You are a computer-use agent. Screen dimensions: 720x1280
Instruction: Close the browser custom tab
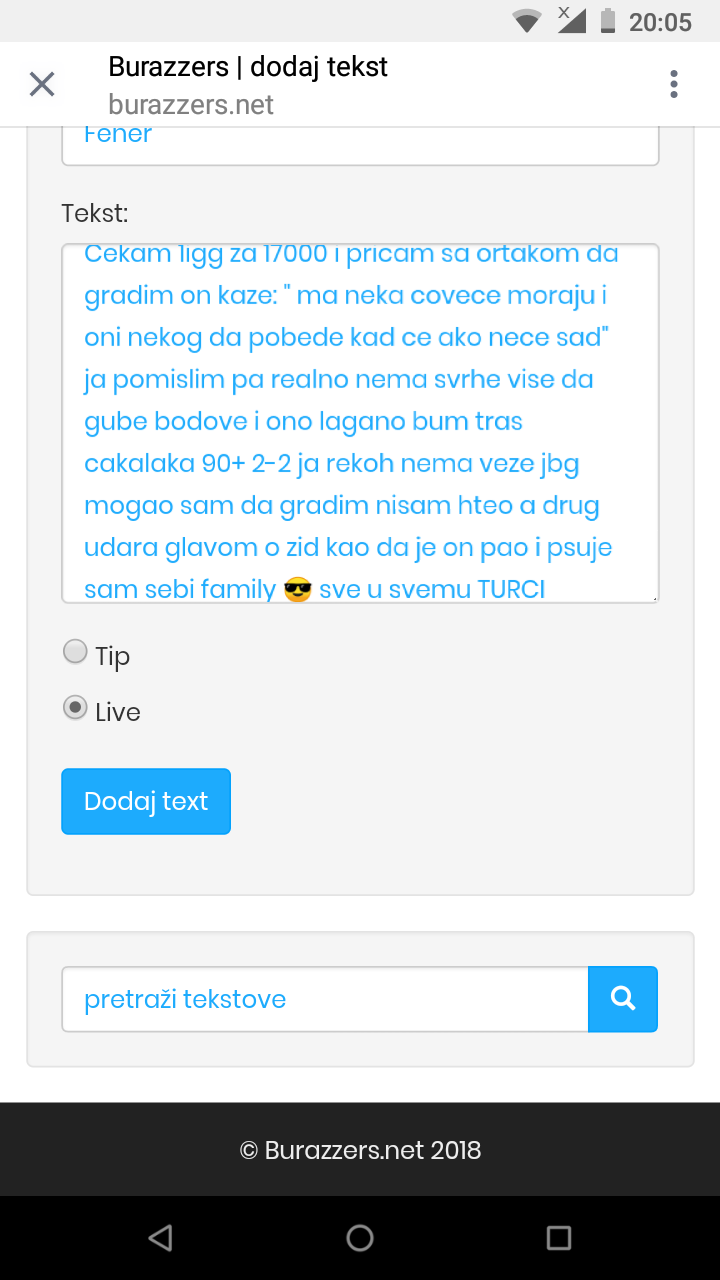(x=42, y=84)
